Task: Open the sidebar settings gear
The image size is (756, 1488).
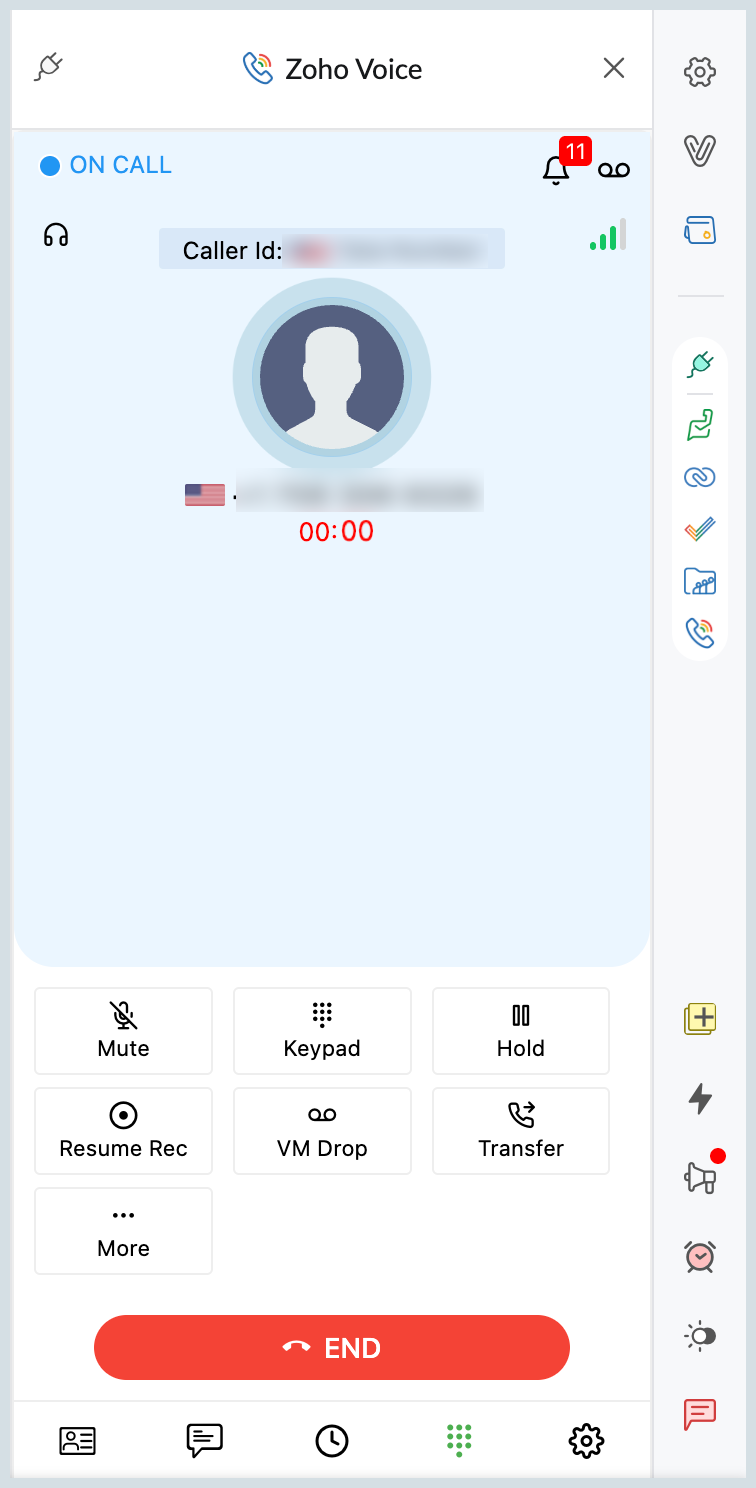Action: click(700, 72)
